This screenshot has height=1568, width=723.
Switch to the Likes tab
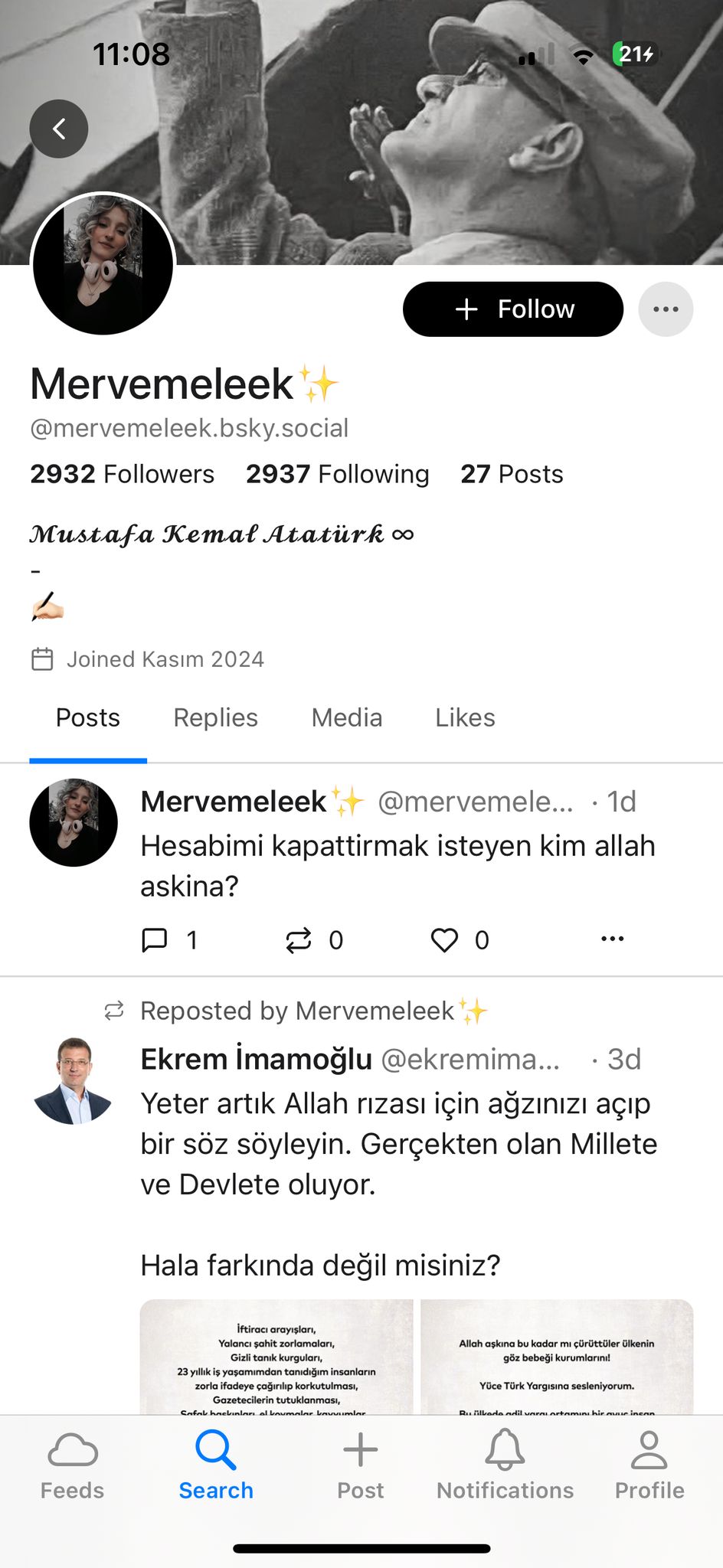point(465,717)
